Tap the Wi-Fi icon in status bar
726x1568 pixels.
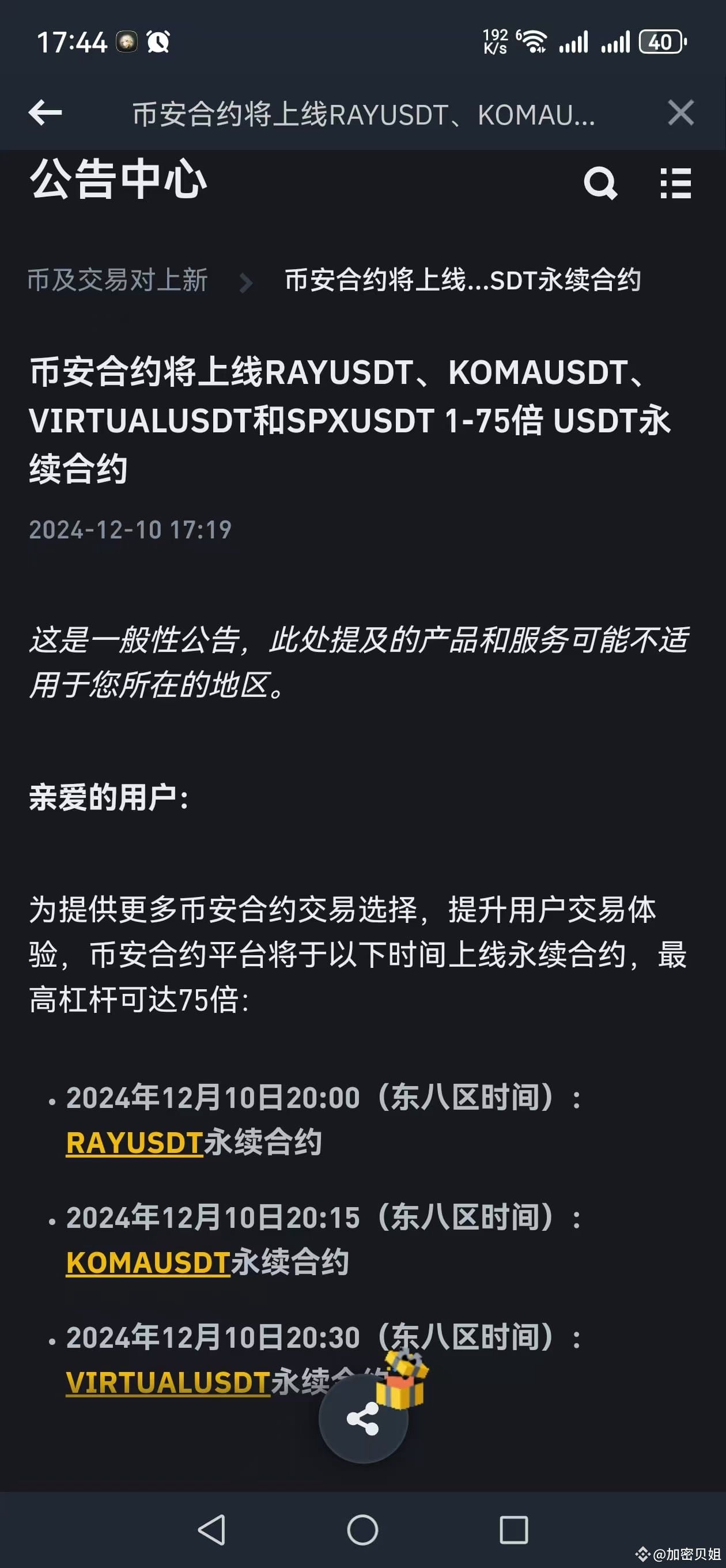click(x=534, y=42)
